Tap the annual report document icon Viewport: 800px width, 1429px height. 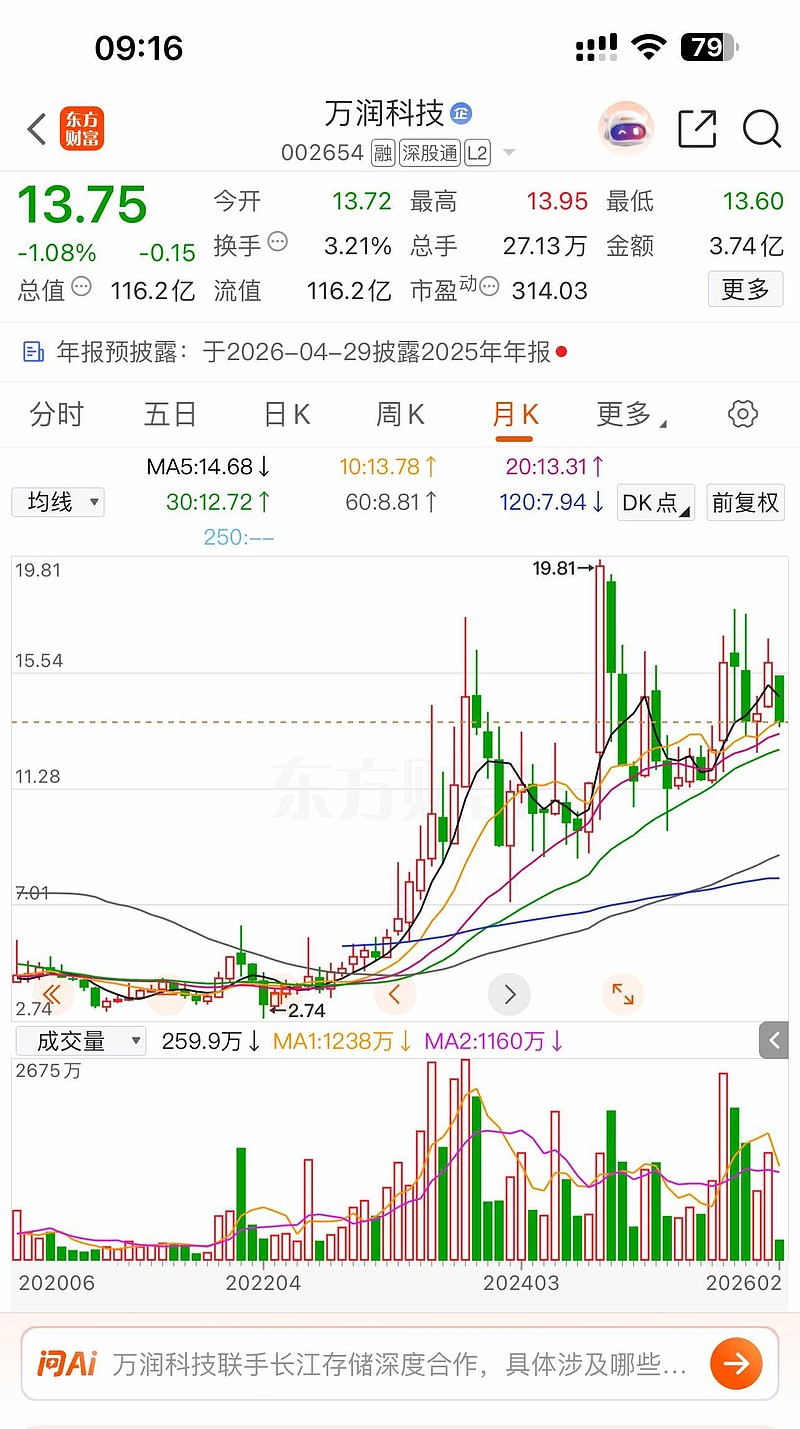click(x=33, y=351)
